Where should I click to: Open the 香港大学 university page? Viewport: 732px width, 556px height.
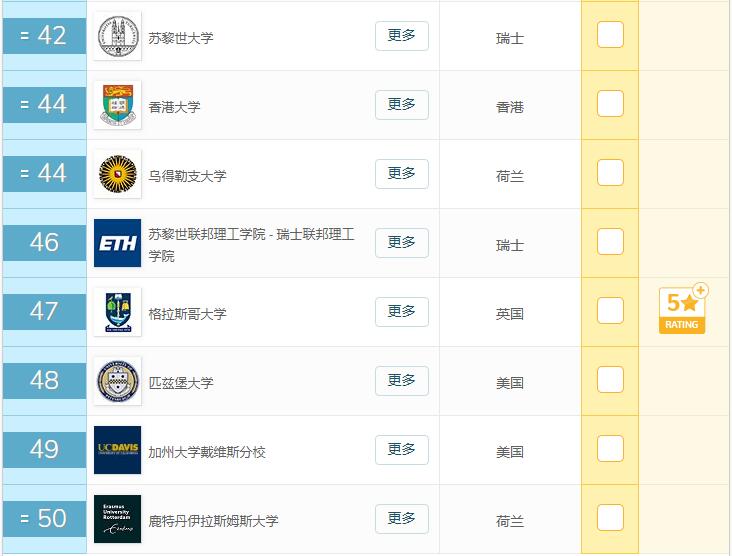tap(174, 107)
